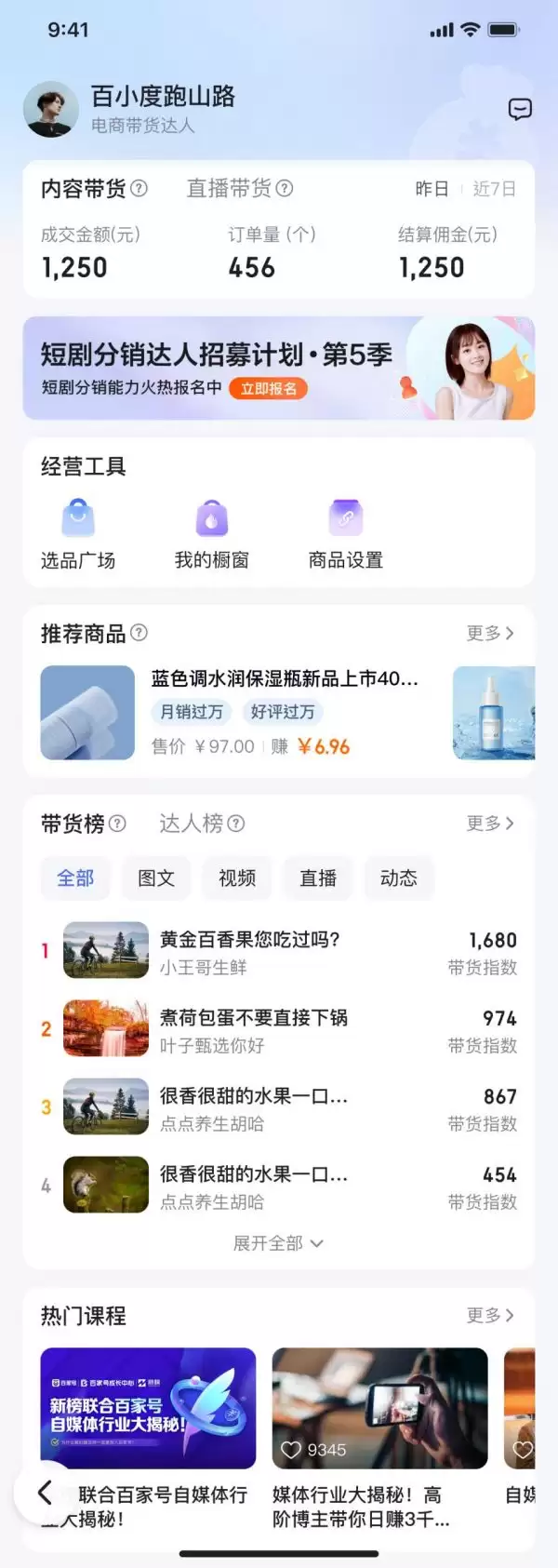
Task: Open 商品设置
Action: pos(345,534)
